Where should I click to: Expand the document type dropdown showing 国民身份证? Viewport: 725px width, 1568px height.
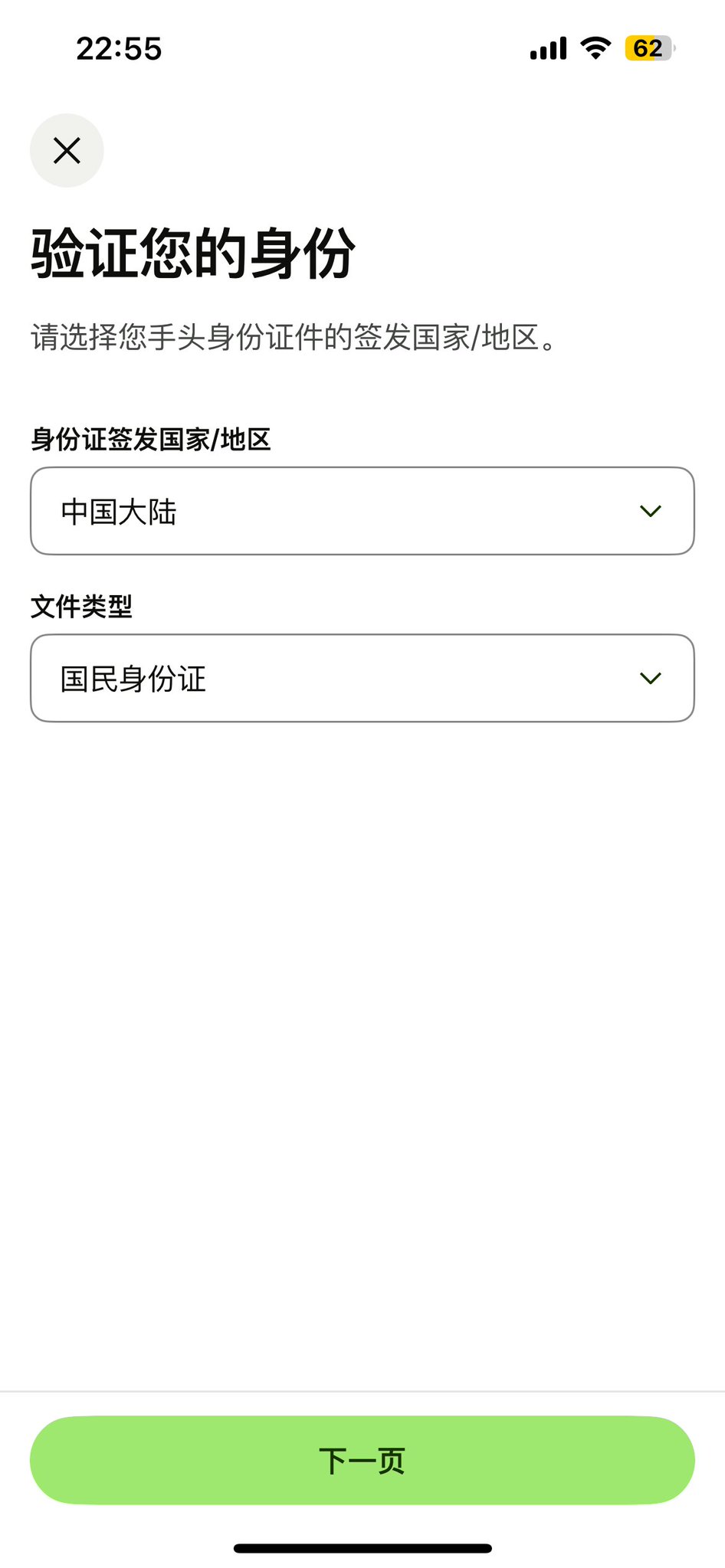point(362,678)
